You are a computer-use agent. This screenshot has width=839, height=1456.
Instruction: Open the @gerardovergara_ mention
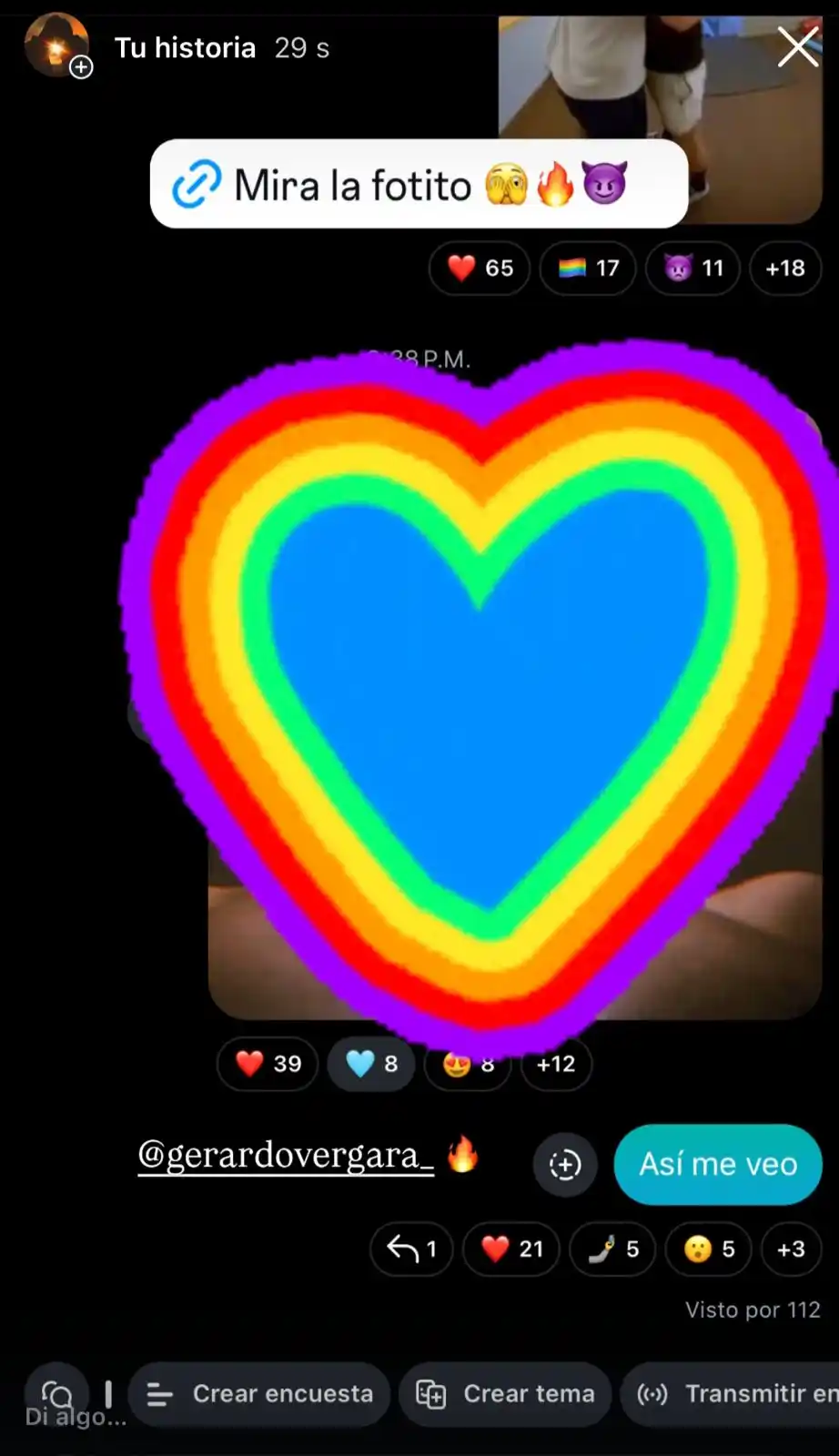pyautogui.click(x=286, y=1156)
